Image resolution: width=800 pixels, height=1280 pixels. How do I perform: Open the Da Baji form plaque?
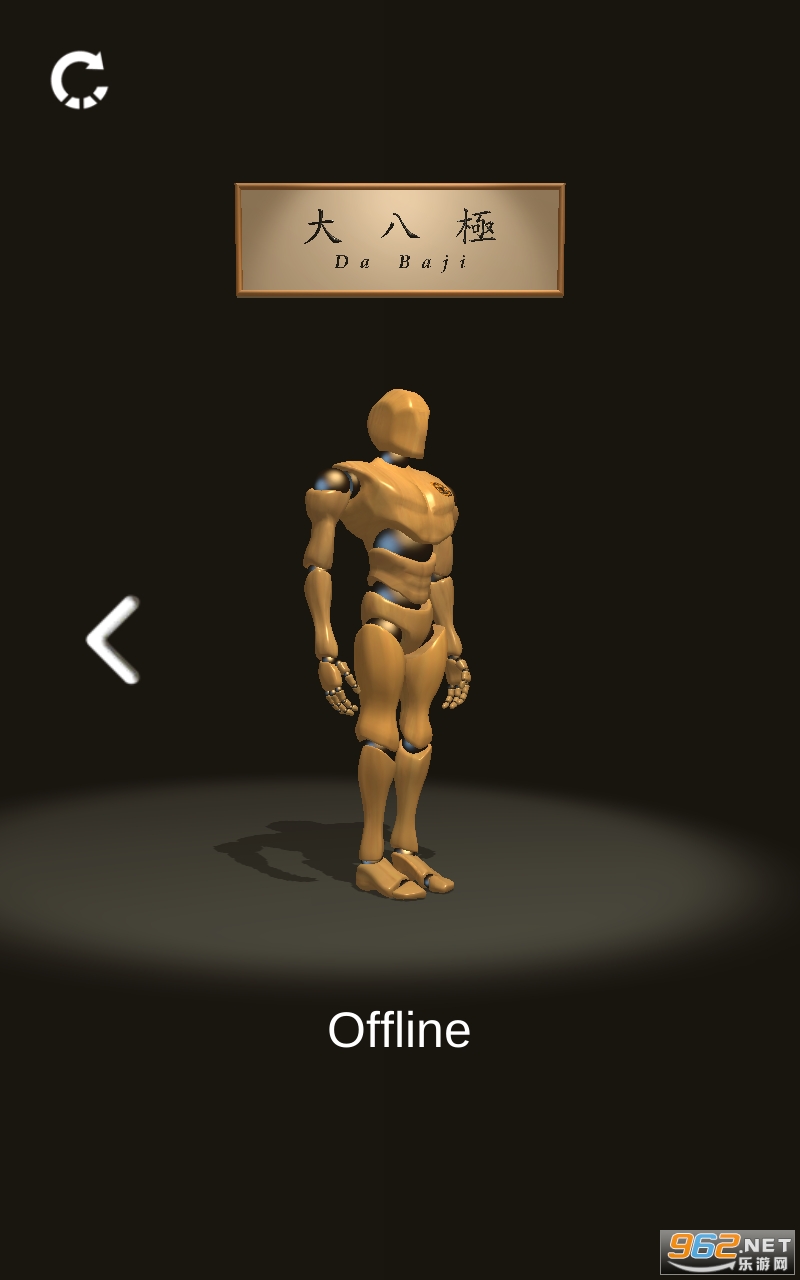click(400, 240)
